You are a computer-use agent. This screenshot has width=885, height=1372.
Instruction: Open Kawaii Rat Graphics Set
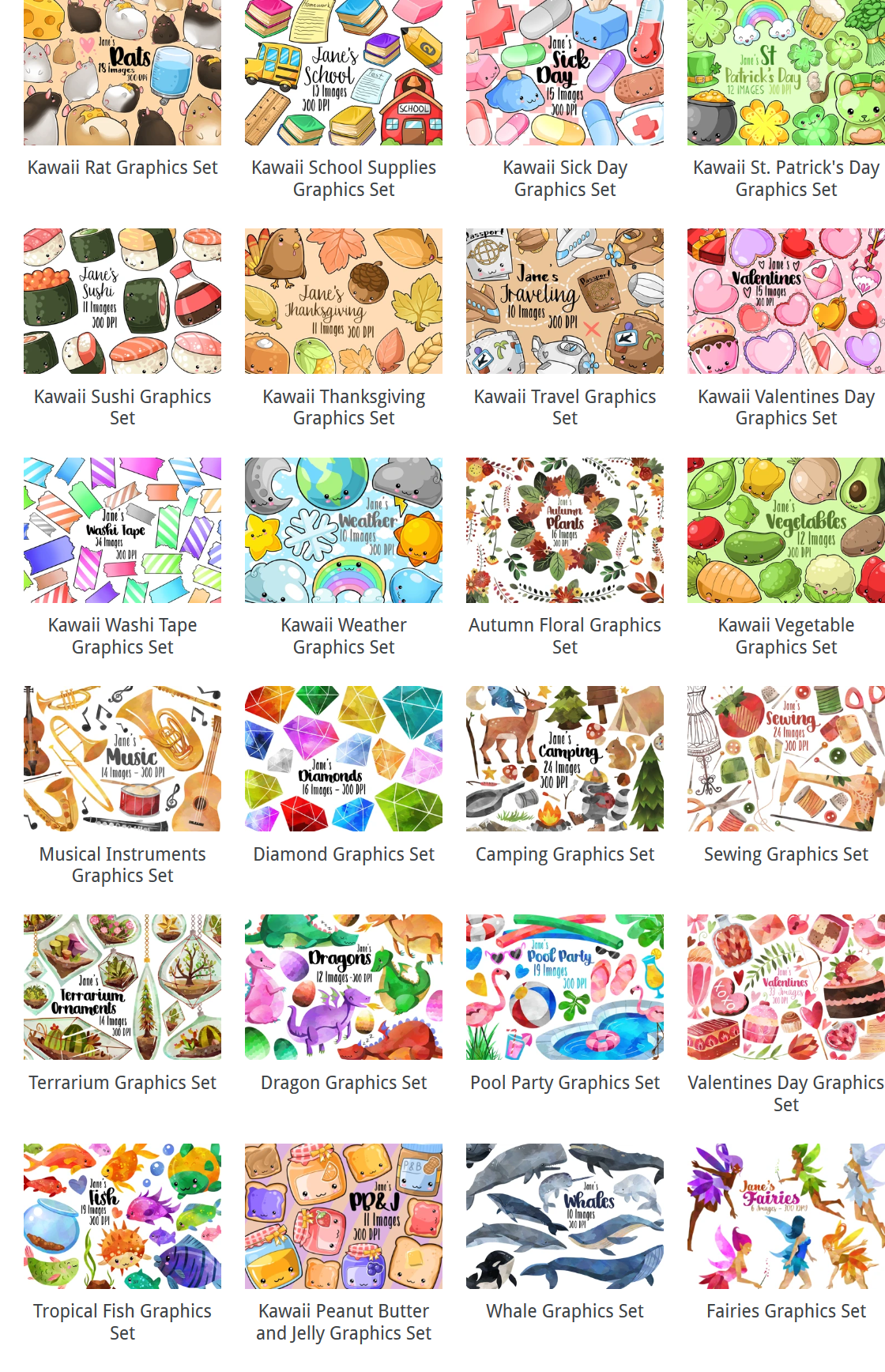pos(122,73)
